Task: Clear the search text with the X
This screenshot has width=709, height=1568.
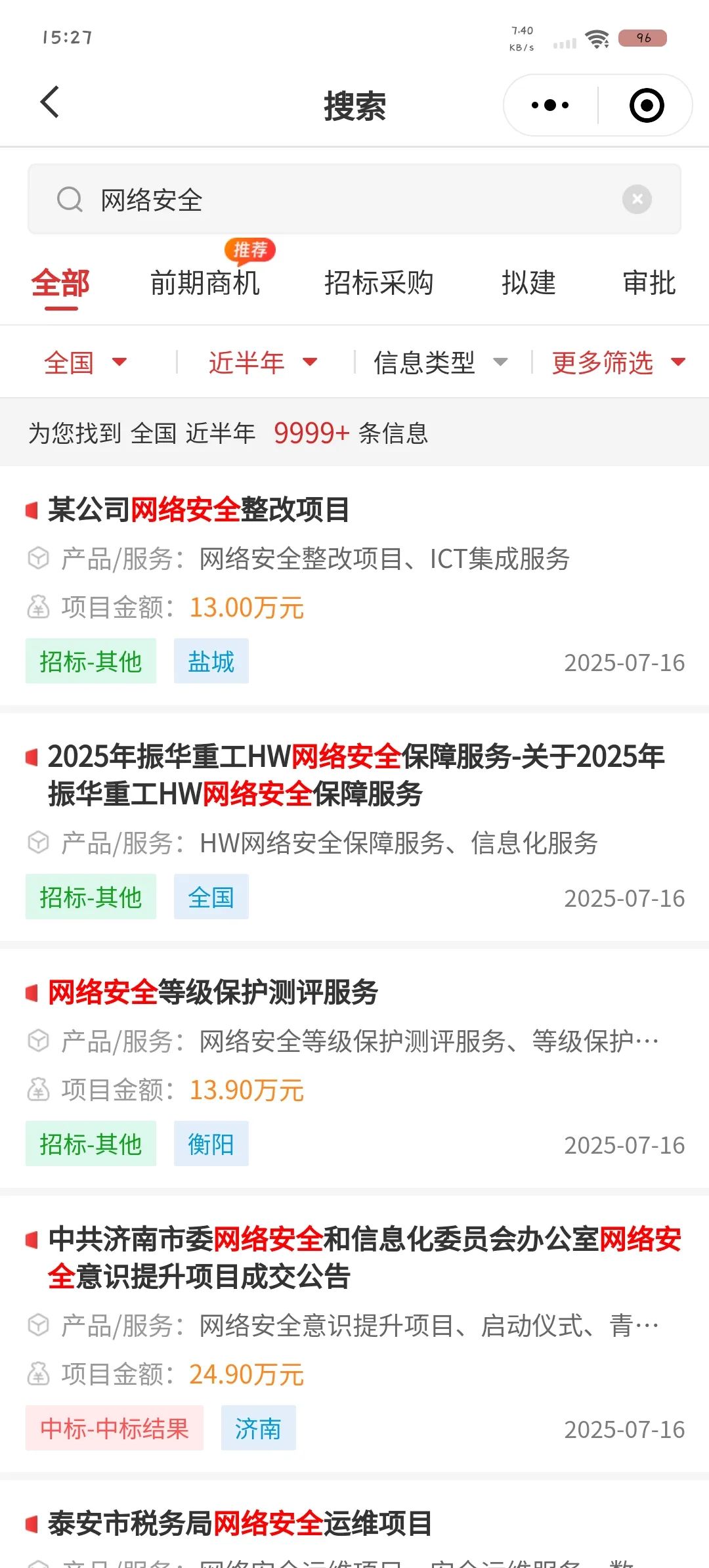Action: (x=637, y=200)
